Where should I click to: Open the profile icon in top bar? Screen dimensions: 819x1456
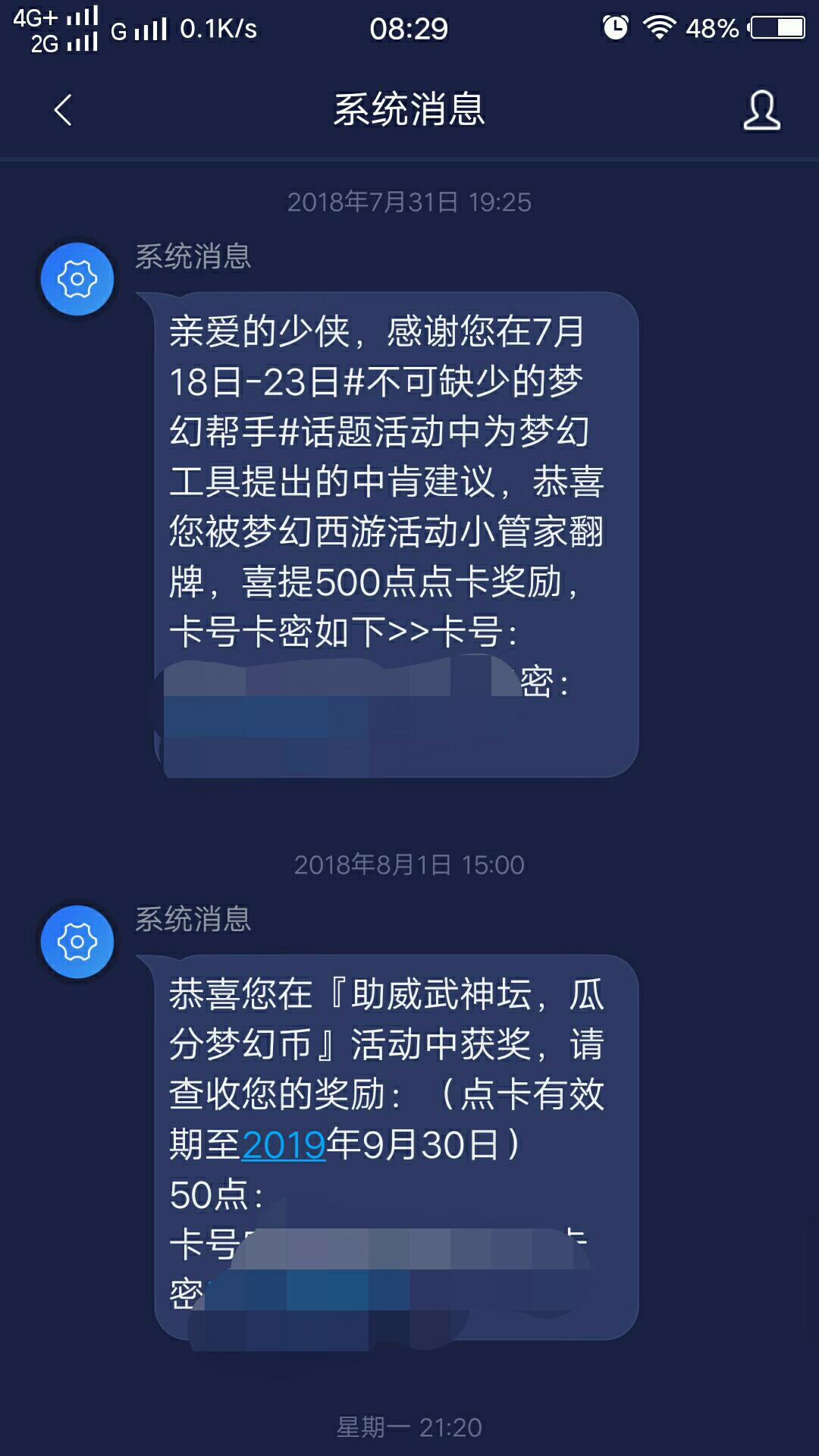[x=761, y=111]
